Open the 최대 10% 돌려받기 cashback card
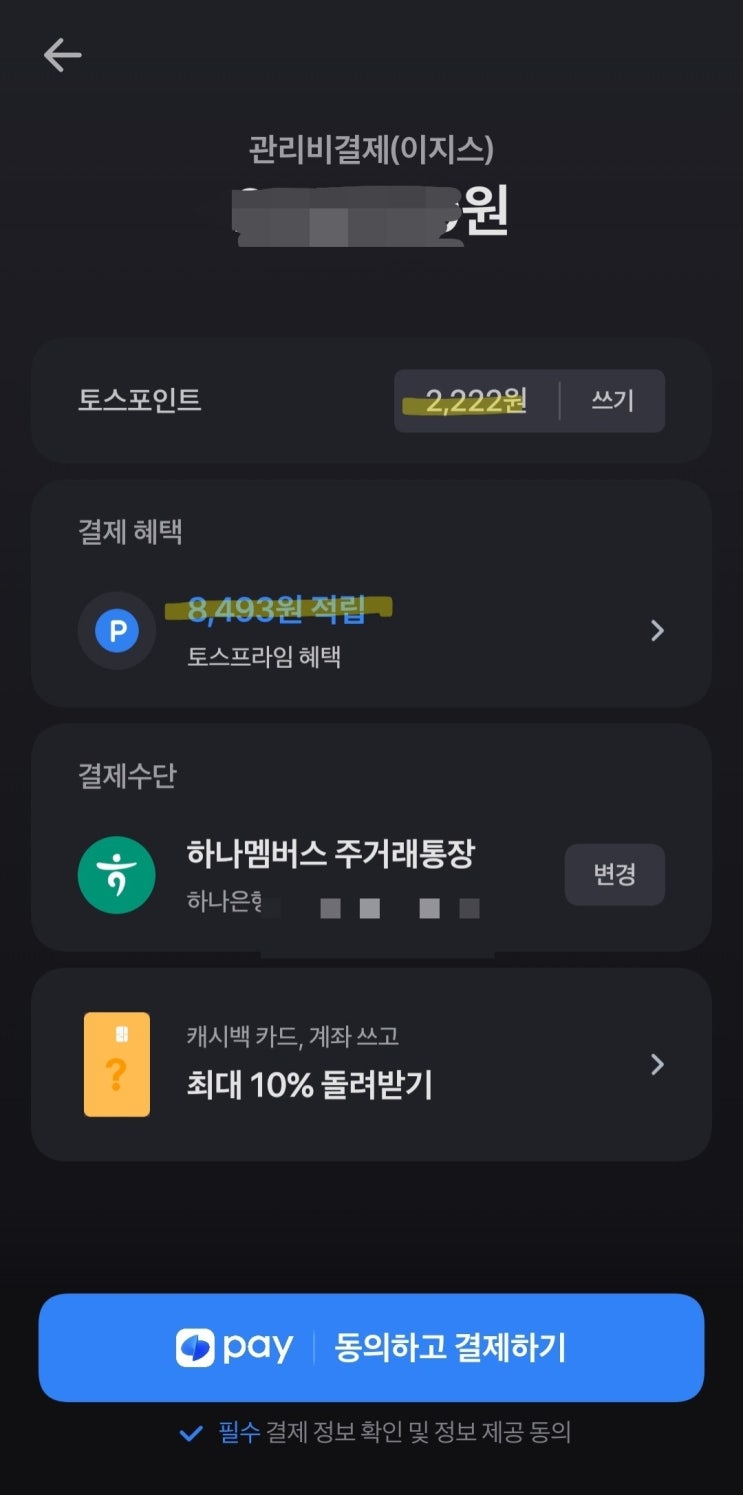Screen dimensions: 743x1495 point(371,1064)
